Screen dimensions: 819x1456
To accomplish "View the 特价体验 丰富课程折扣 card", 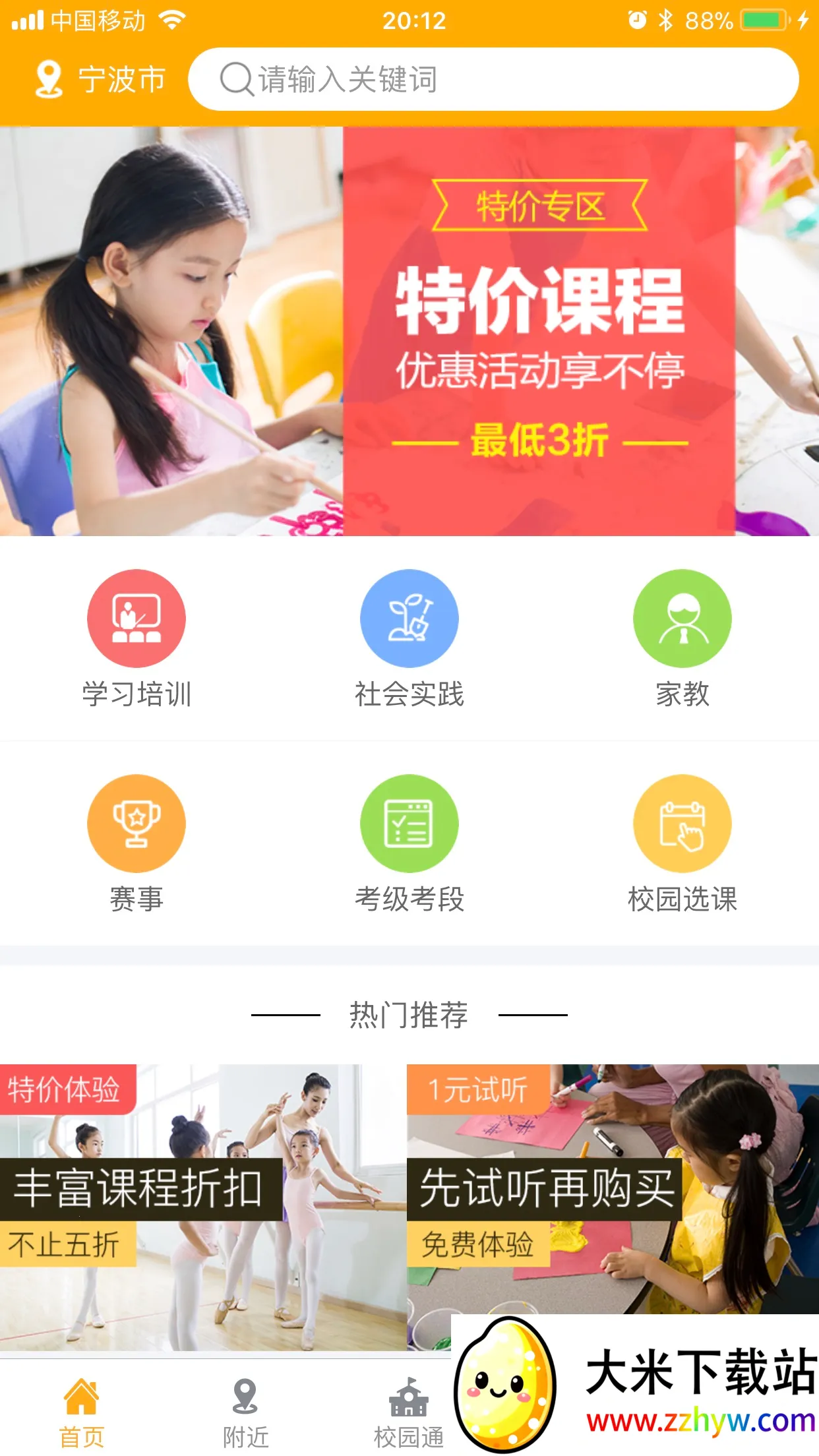I will tap(202, 1205).
